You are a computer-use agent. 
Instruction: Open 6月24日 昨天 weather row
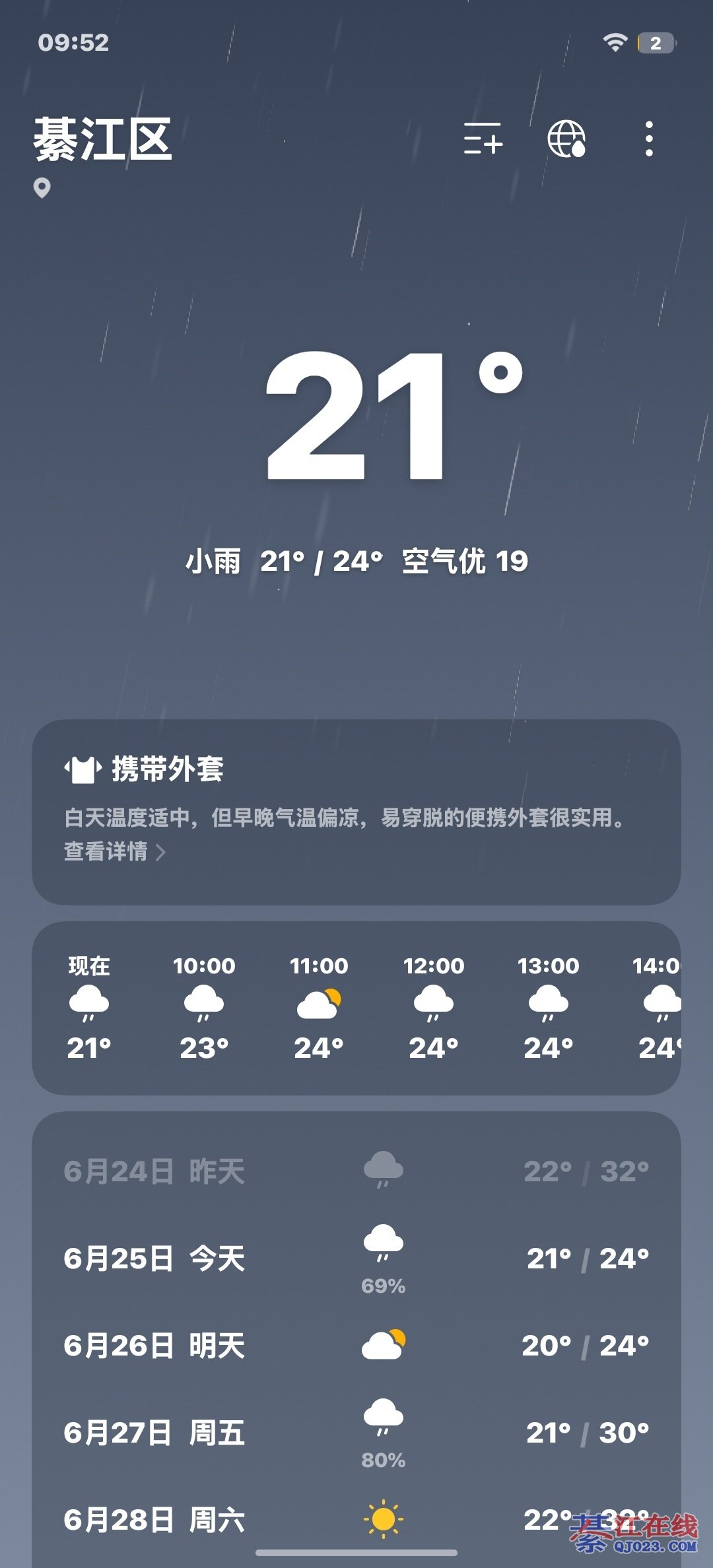356,1171
